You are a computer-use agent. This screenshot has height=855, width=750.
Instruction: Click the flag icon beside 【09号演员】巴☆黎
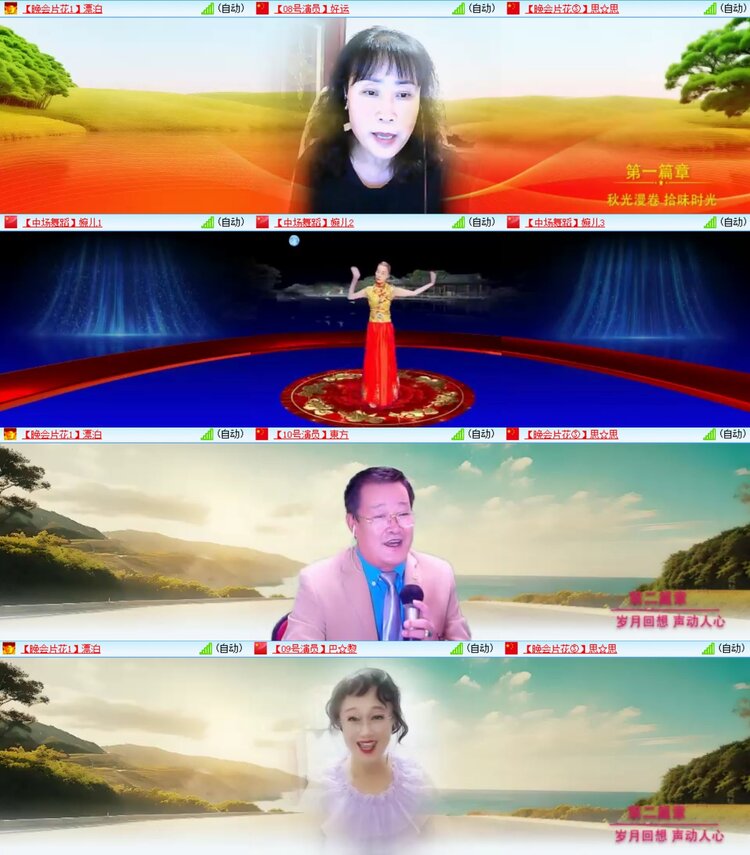262,648
